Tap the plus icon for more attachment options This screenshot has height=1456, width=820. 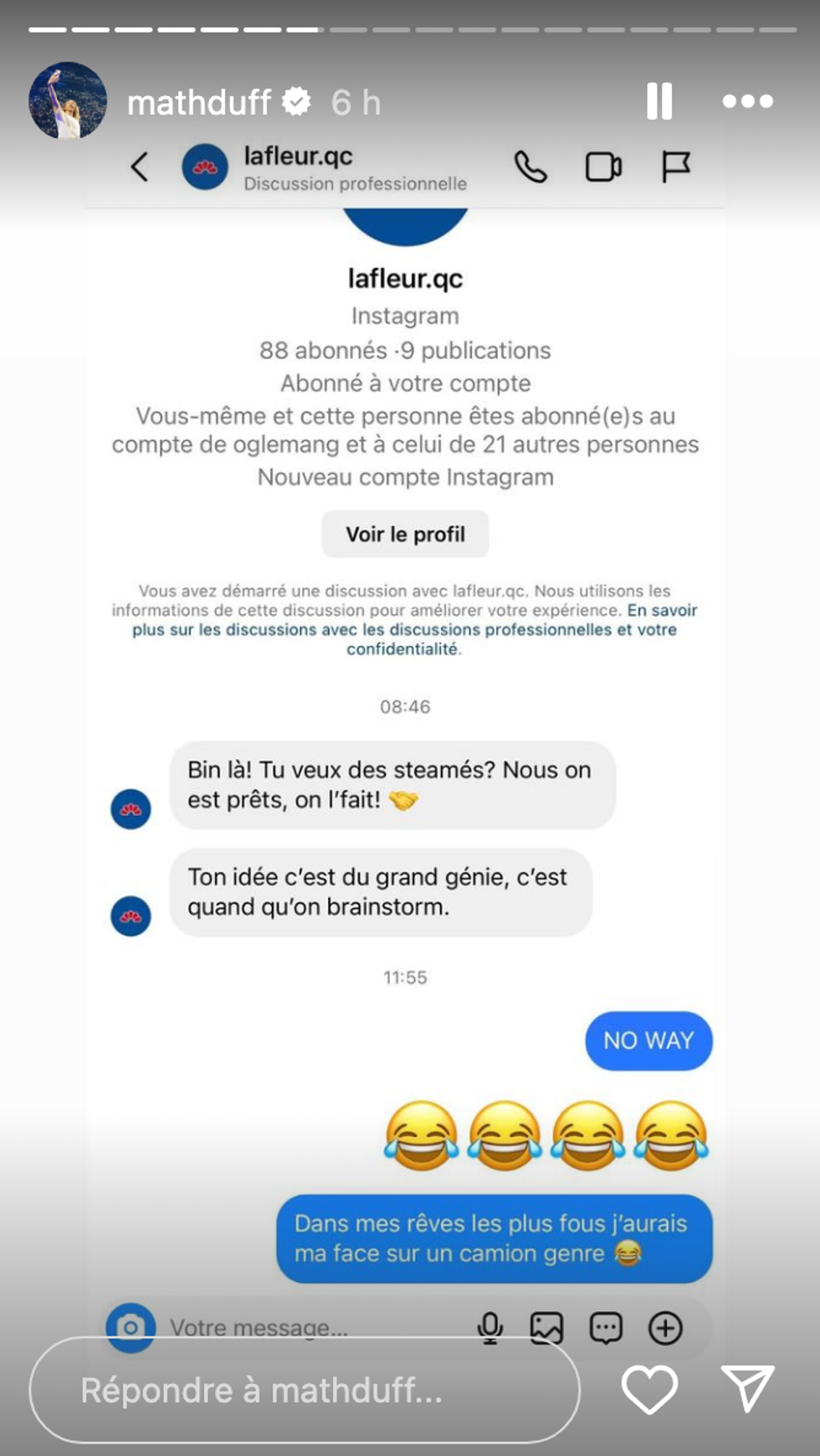pos(665,1326)
